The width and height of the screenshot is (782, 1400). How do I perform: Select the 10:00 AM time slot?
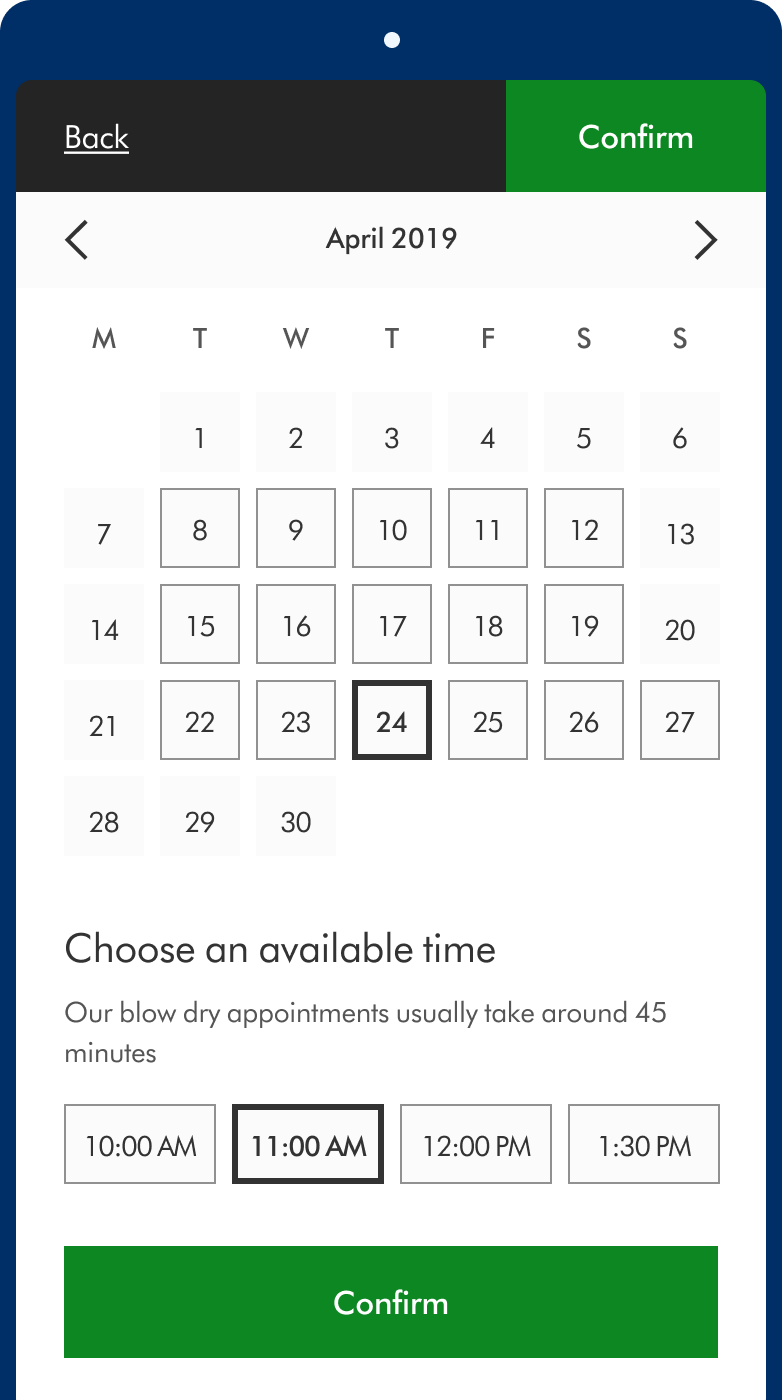[140, 1145]
